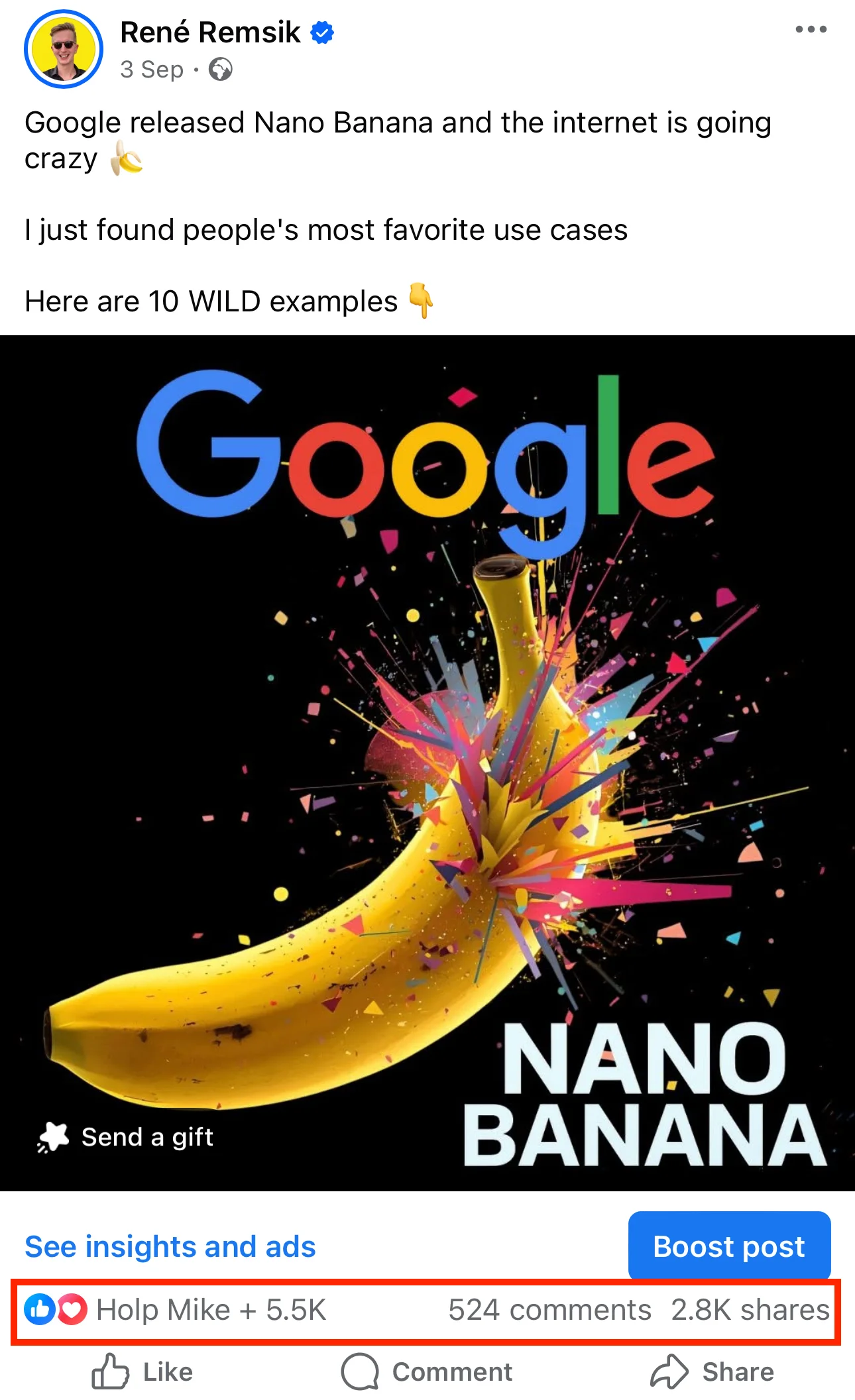Open See insights and ads
The height and width of the screenshot is (1400, 855).
click(x=170, y=1246)
